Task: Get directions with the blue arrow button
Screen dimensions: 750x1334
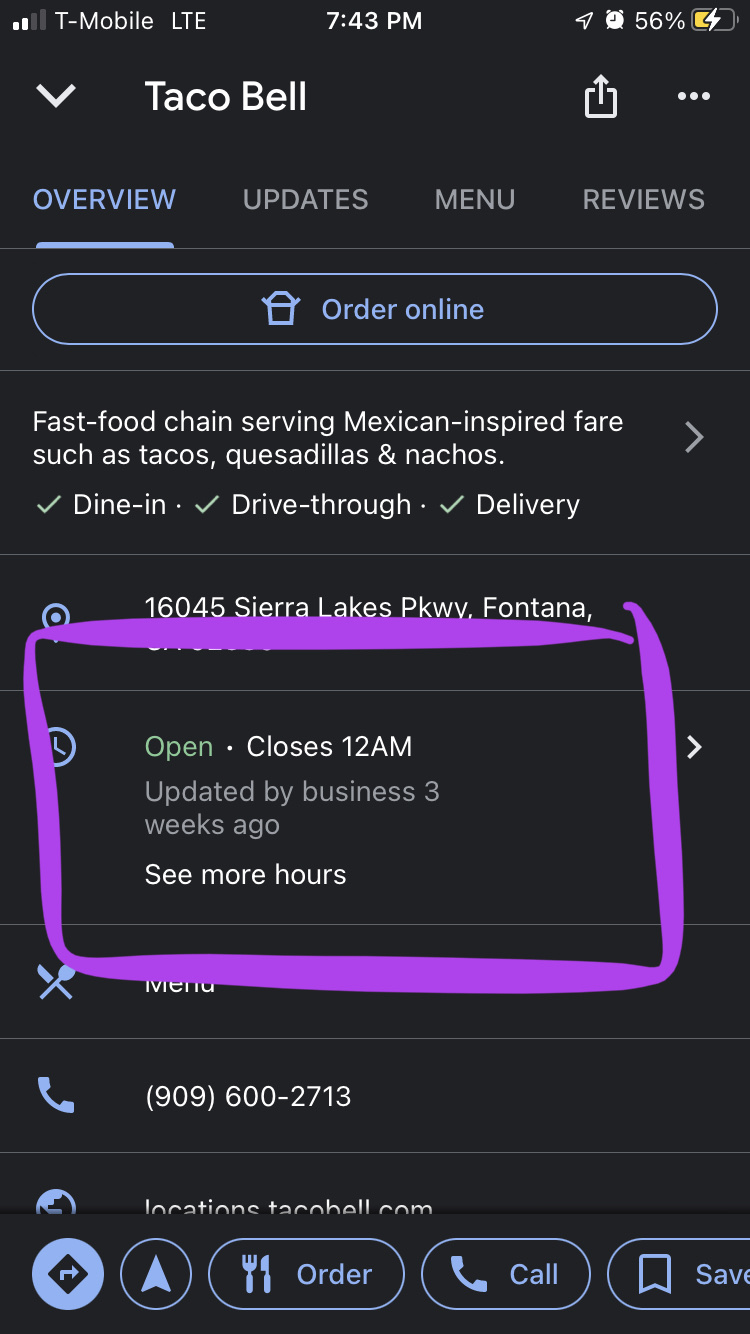Action: [68, 1274]
